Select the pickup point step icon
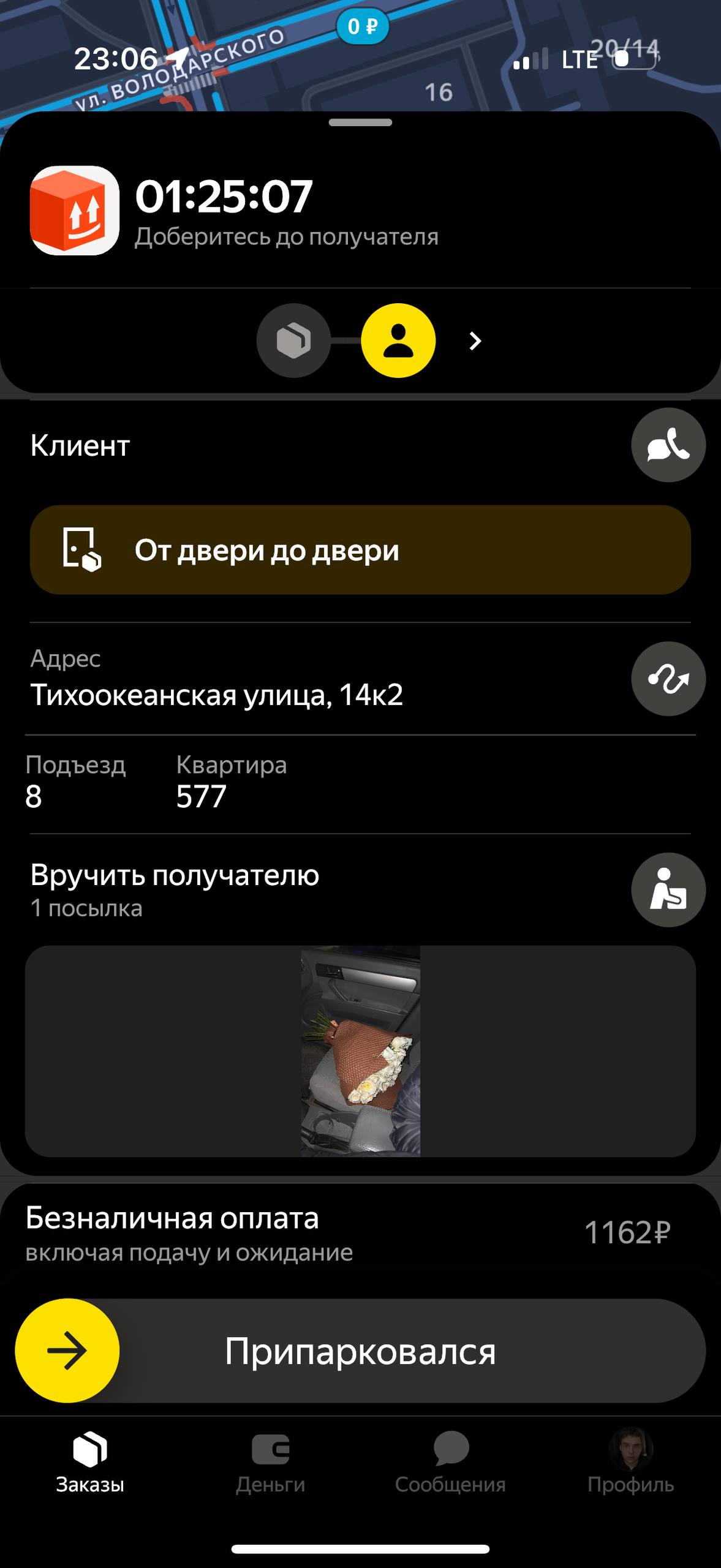This screenshot has width=721, height=1568. [293, 341]
